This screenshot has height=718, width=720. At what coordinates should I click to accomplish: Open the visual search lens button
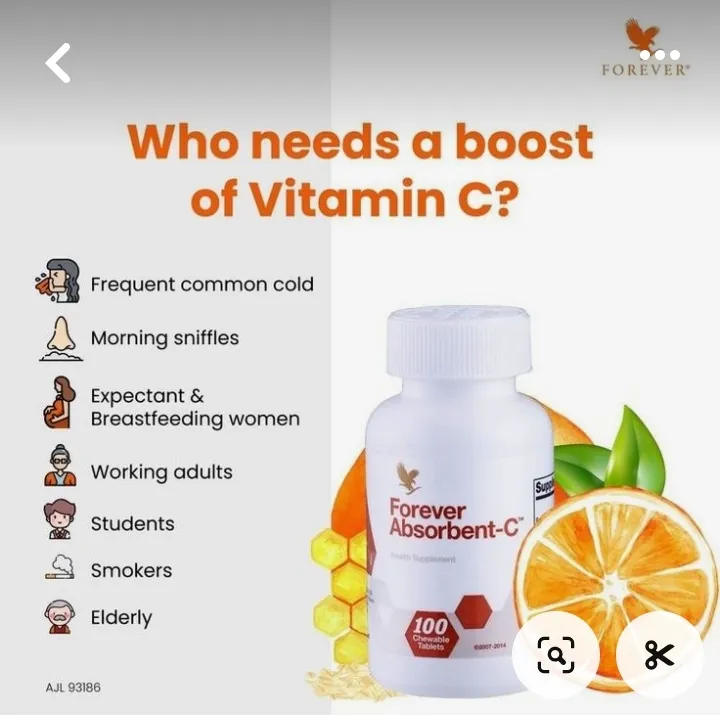click(555, 655)
